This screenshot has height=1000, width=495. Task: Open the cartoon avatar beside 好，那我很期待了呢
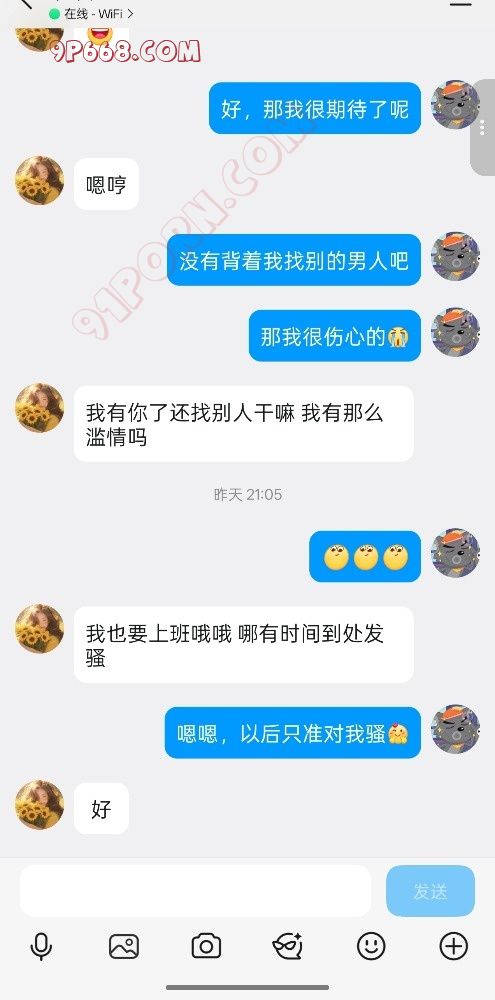point(455,105)
